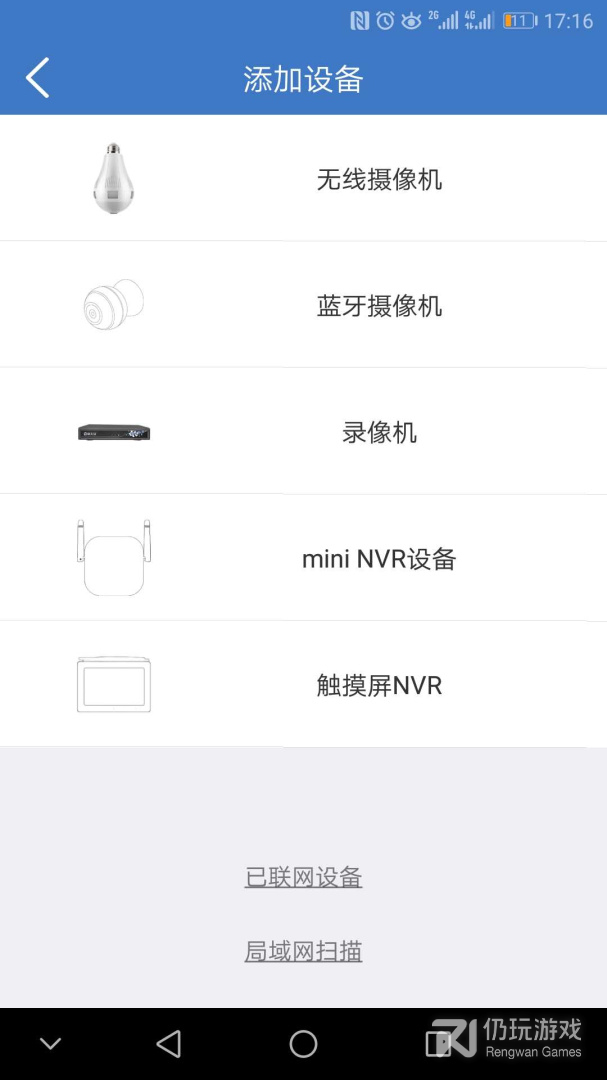Open the 已联网设备 link

(x=303, y=878)
